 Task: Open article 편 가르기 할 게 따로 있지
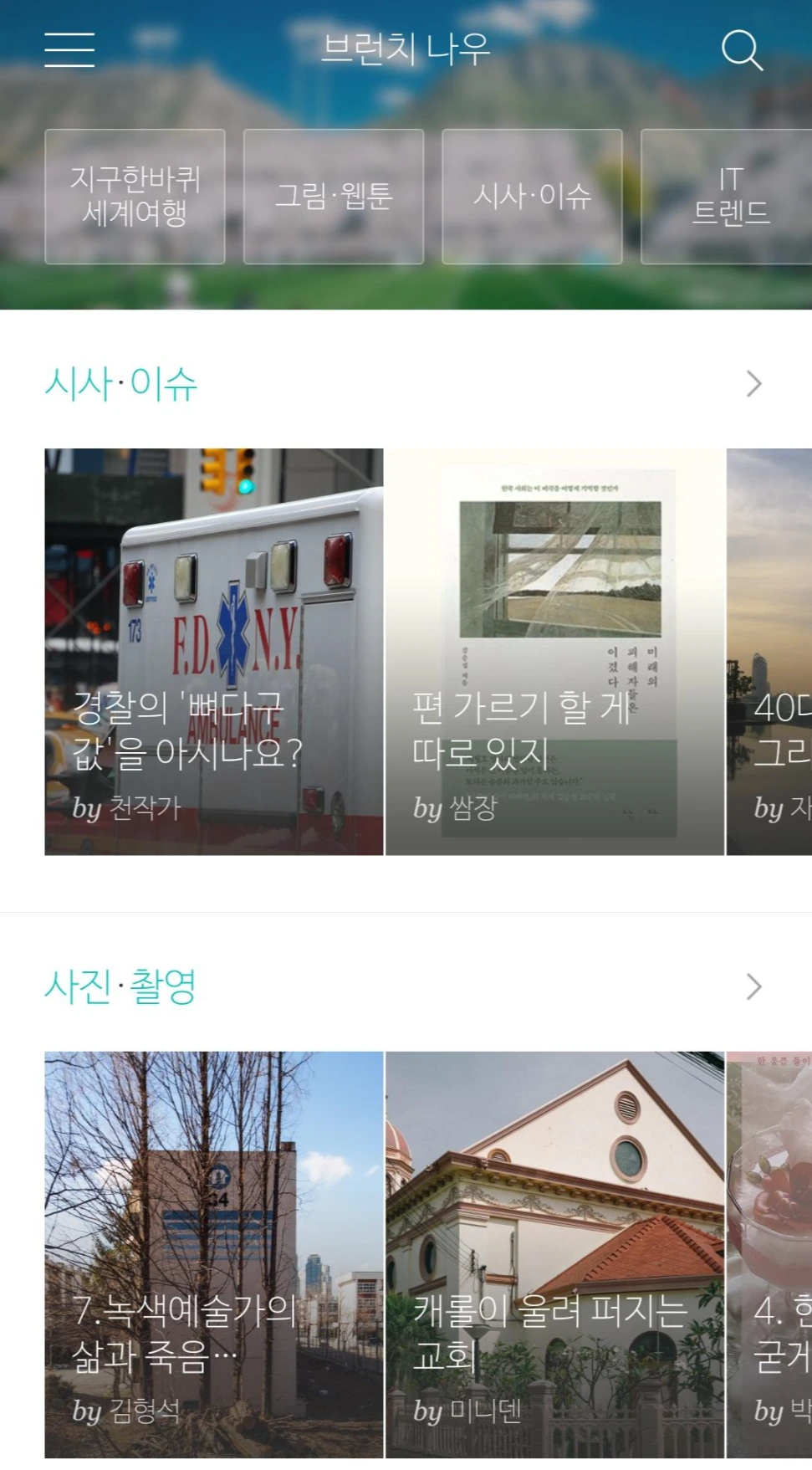click(554, 652)
